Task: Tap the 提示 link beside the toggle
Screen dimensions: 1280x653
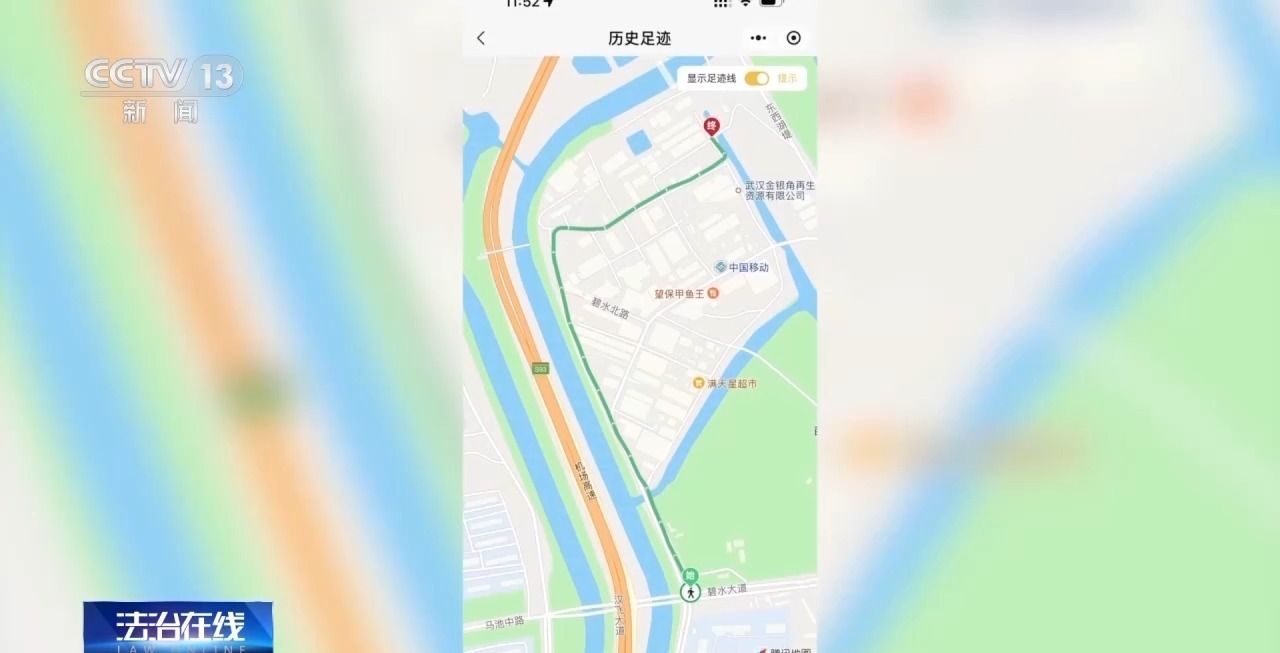Action: 788,78
